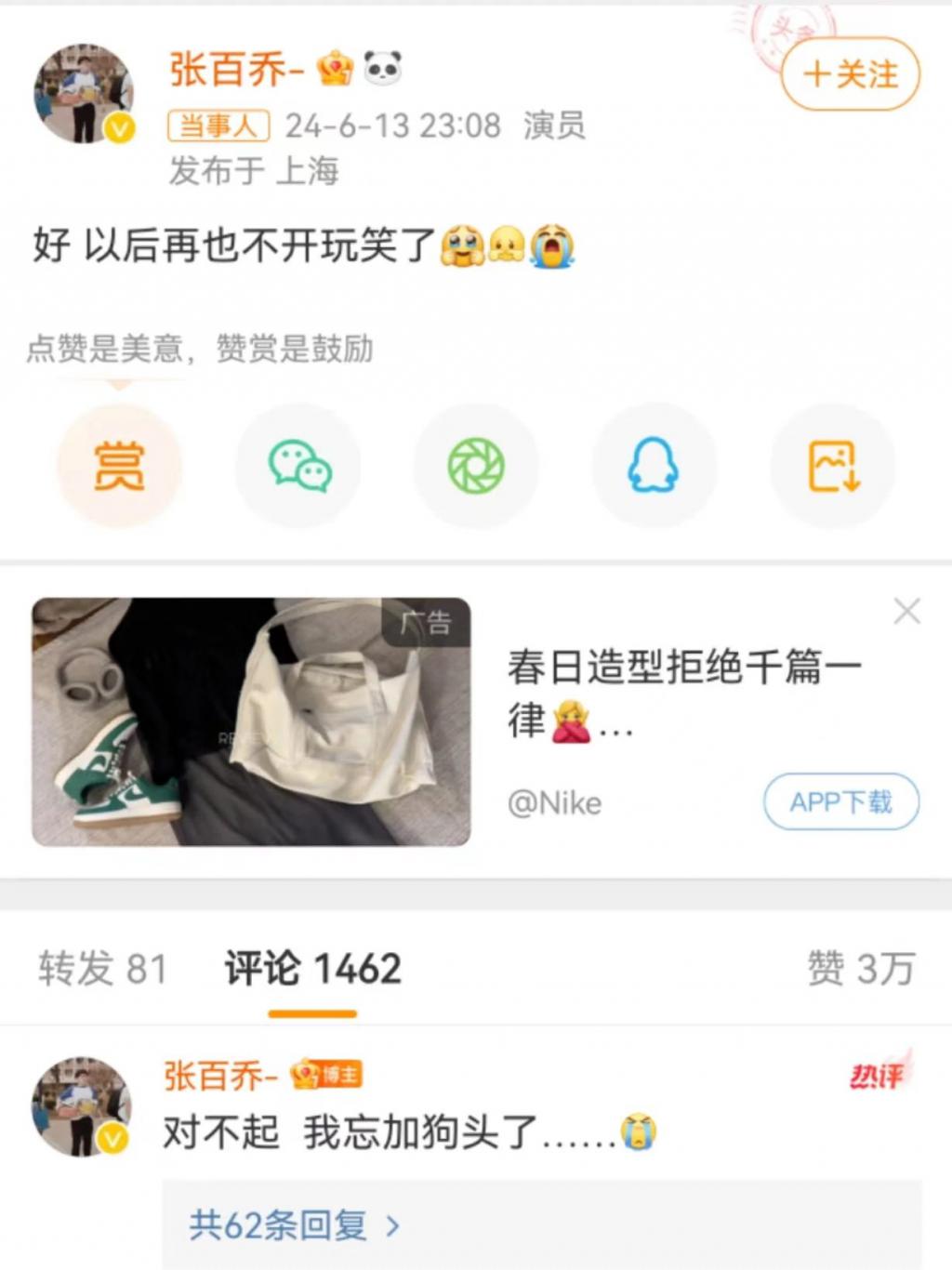This screenshot has height=1270, width=952.
Task: Switch to the 转发 81 tab
Action: pos(102,969)
